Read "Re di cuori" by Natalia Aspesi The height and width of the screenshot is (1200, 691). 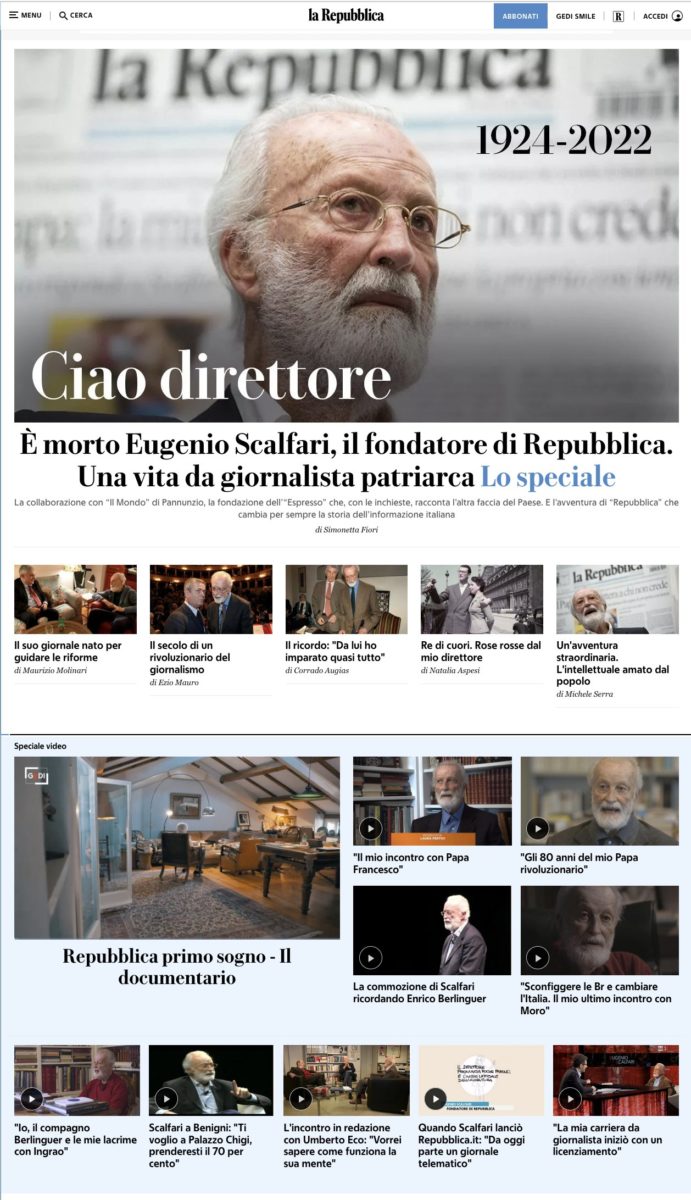click(480, 652)
